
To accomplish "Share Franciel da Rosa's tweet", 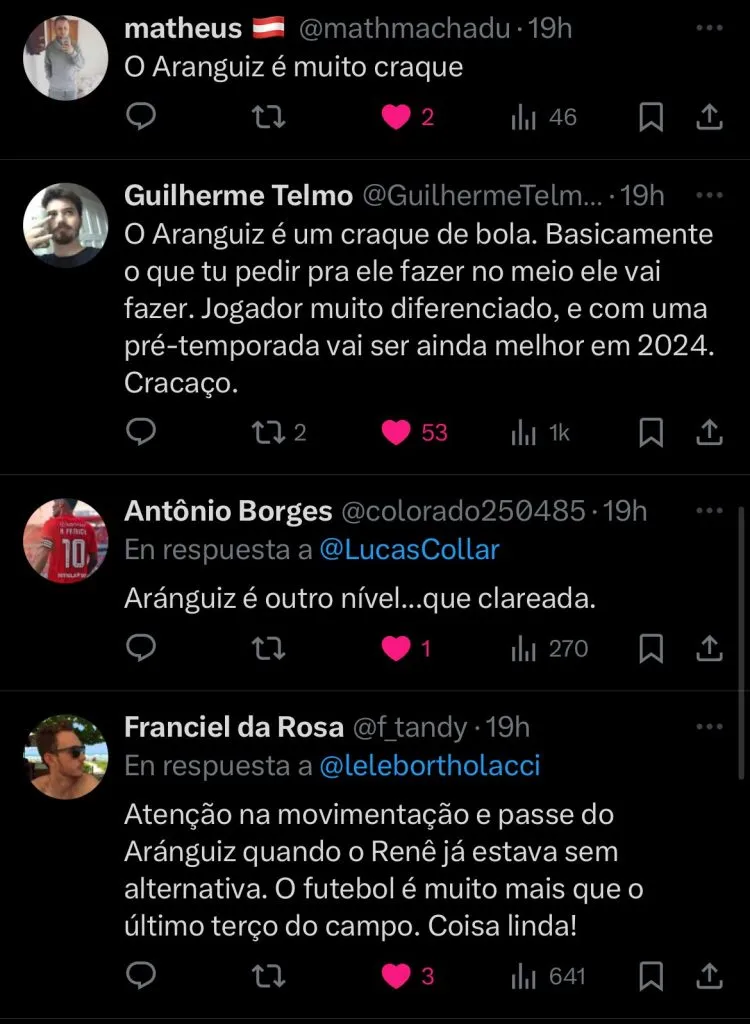I will coord(708,975).
